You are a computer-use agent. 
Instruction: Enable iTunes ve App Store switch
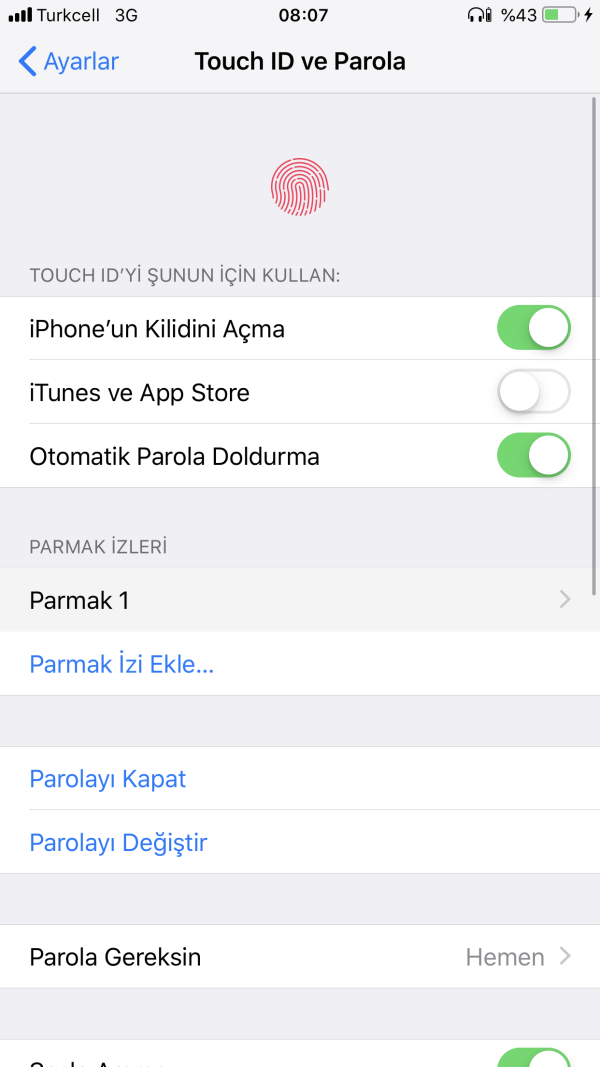pos(533,392)
